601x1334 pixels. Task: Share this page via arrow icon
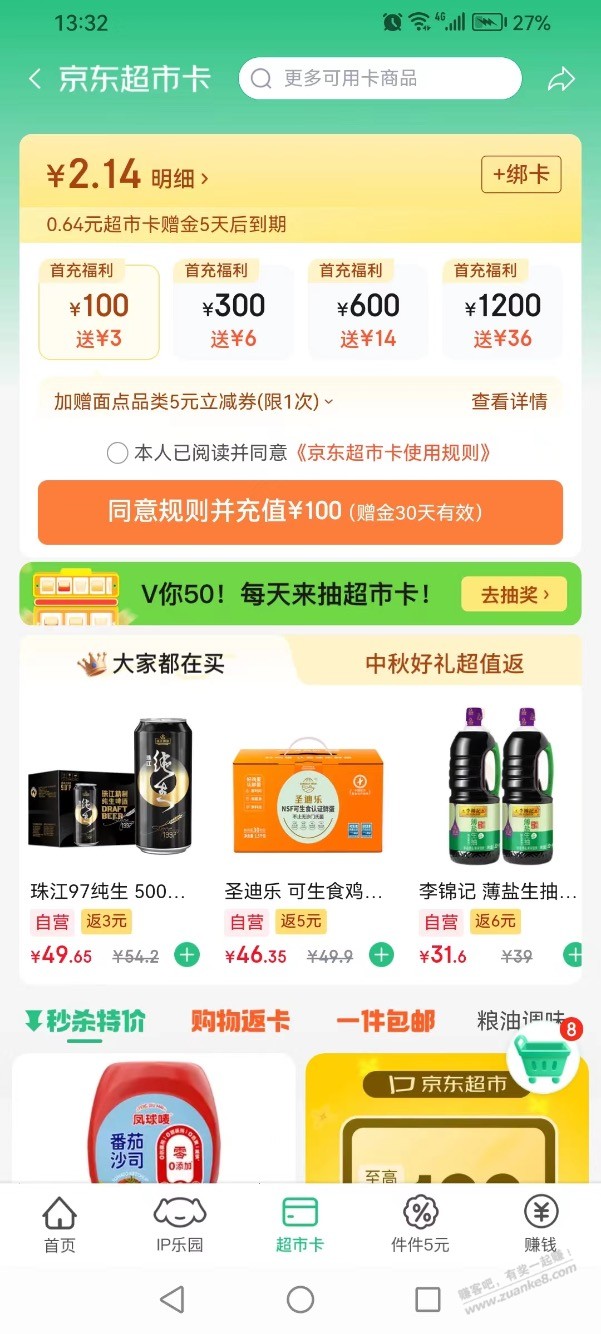561,79
